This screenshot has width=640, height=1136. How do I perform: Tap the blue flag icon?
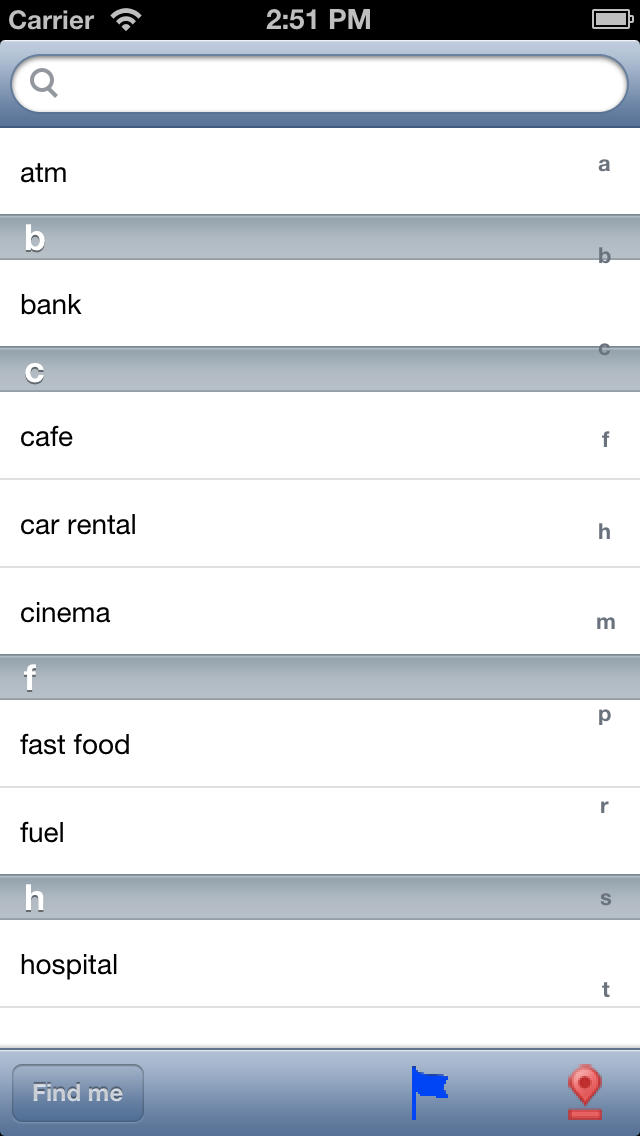pos(430,1092)
